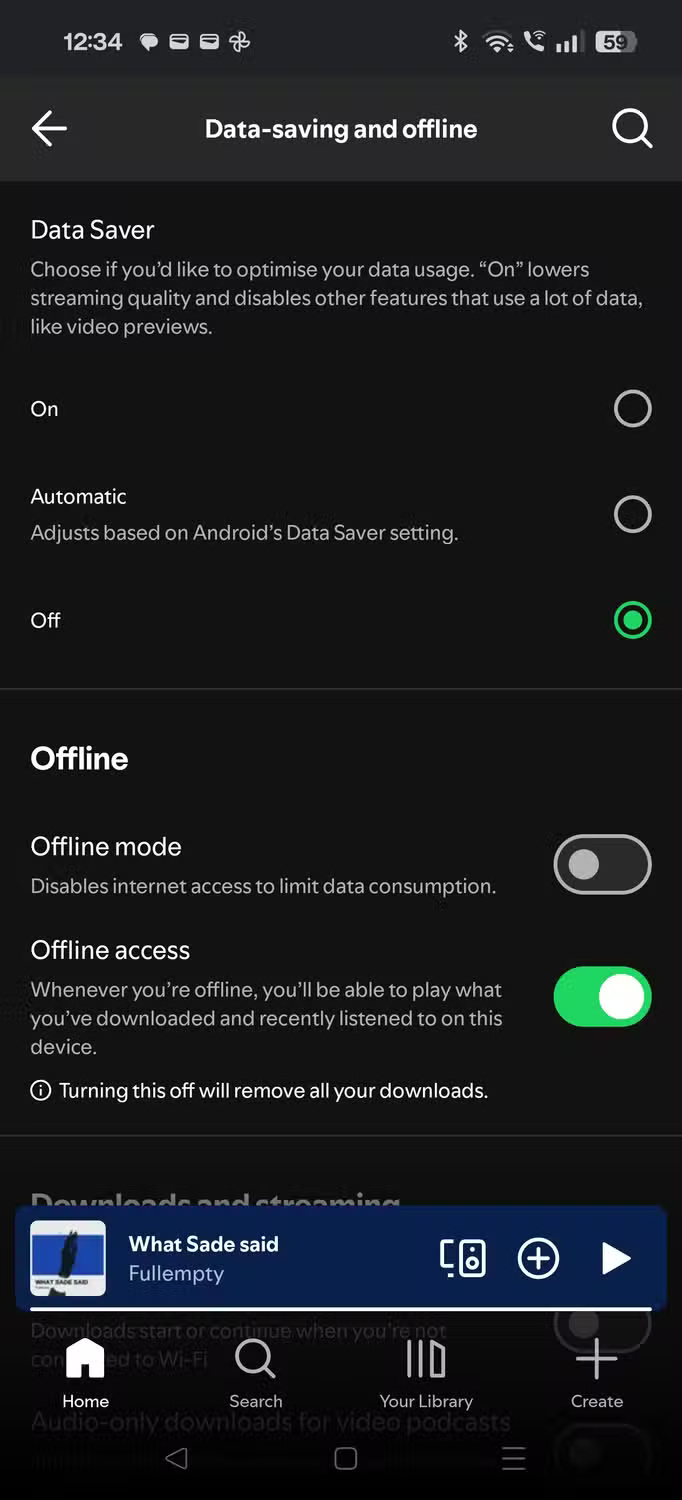Screen dimensions: 682x1500
Task: Choose Automatic Data Saver option
Action: point(632,514)
